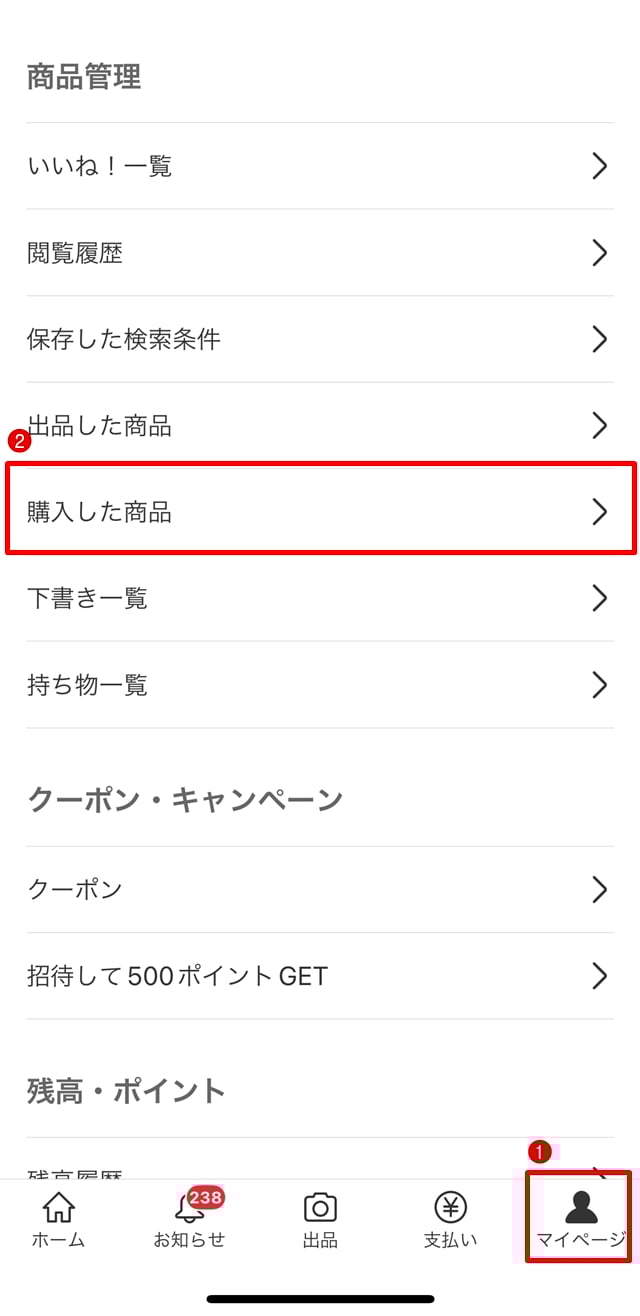Open 出品した商品 listed items
640x1316 pixels.
[x=319, y=426]
